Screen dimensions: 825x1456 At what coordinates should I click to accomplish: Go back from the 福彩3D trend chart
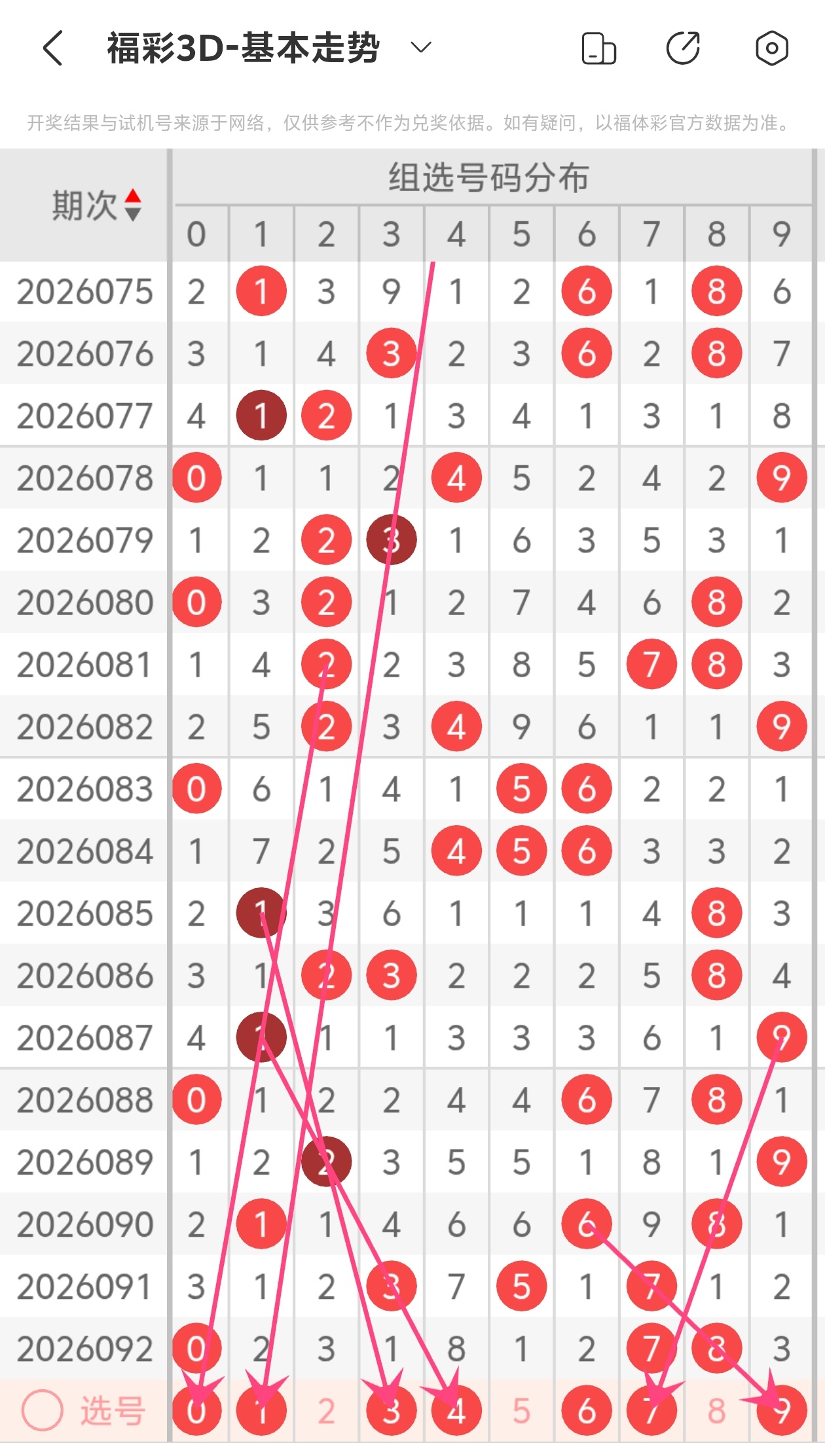click(x=52, y=48)
